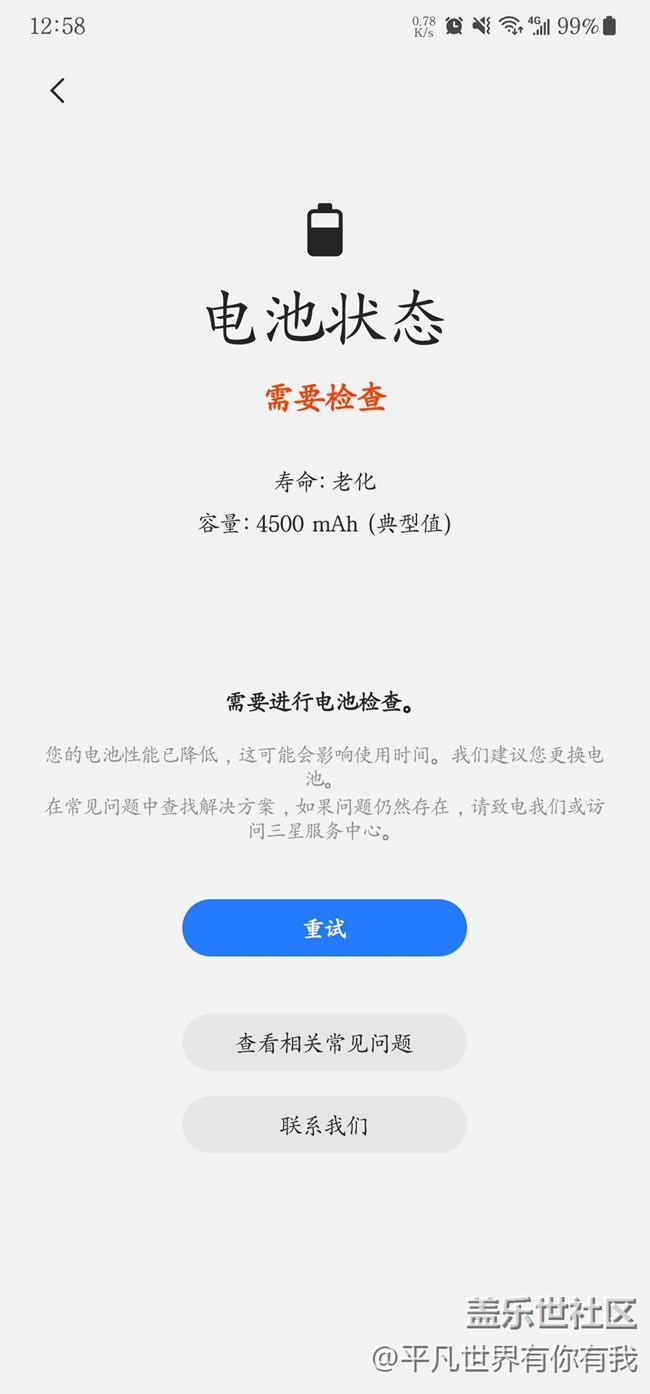Select 联系我们 to contact support

(324, 1125)
